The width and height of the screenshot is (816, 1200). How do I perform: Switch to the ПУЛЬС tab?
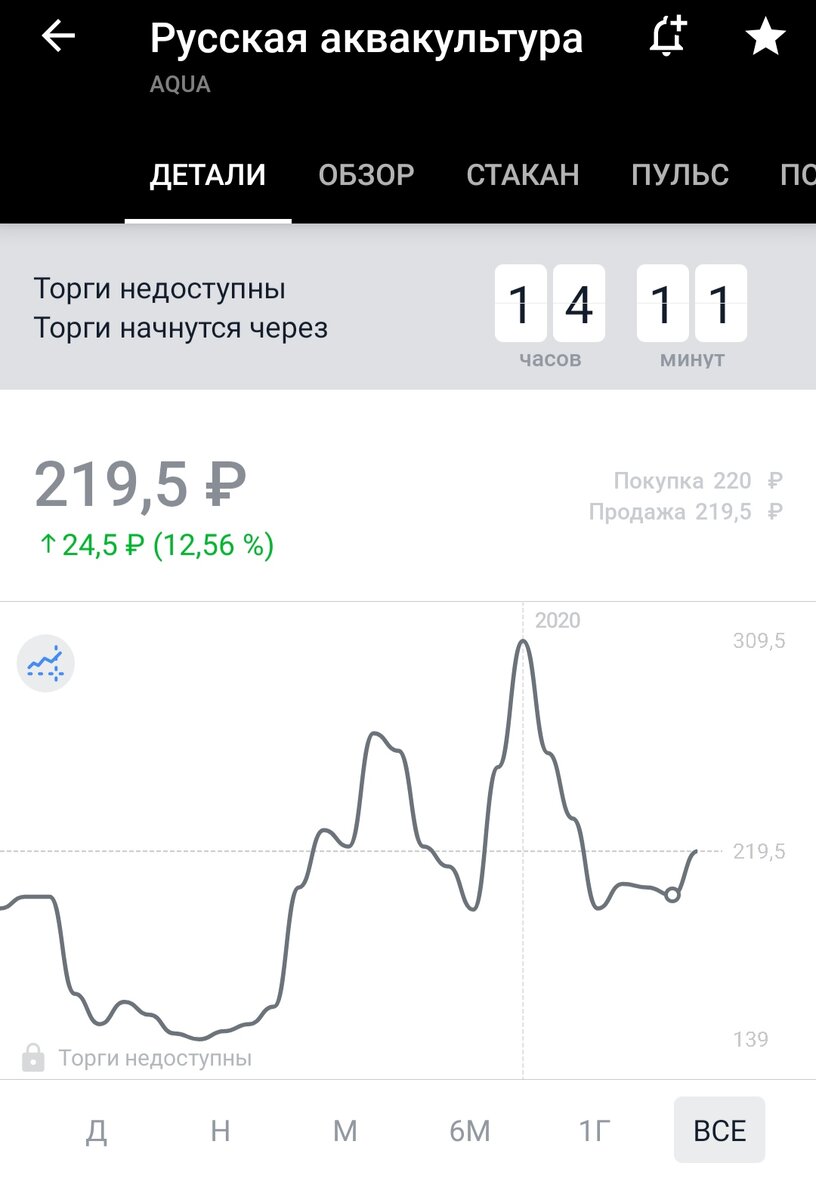680,175
